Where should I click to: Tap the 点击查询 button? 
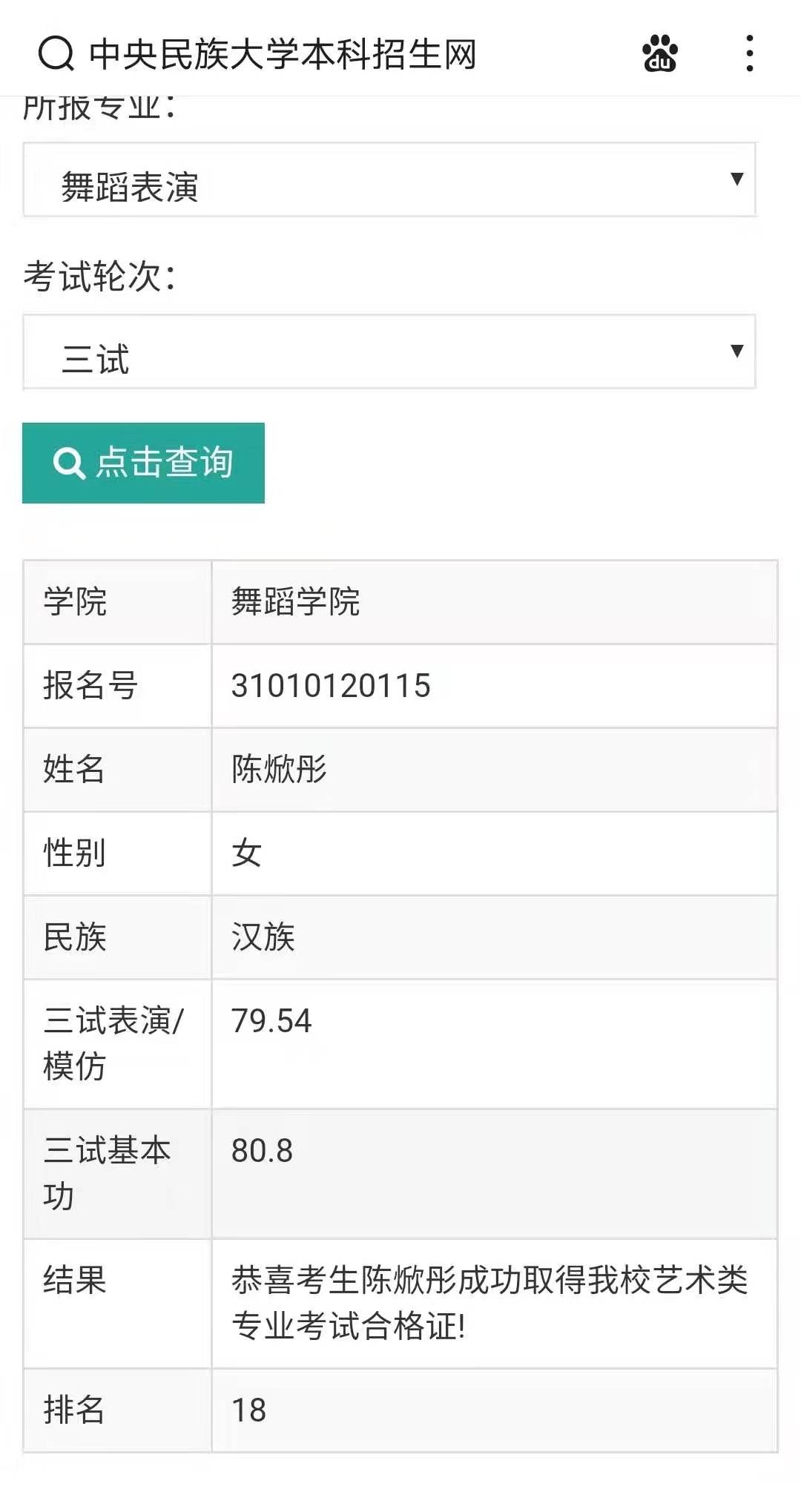[x=143, y=463]
